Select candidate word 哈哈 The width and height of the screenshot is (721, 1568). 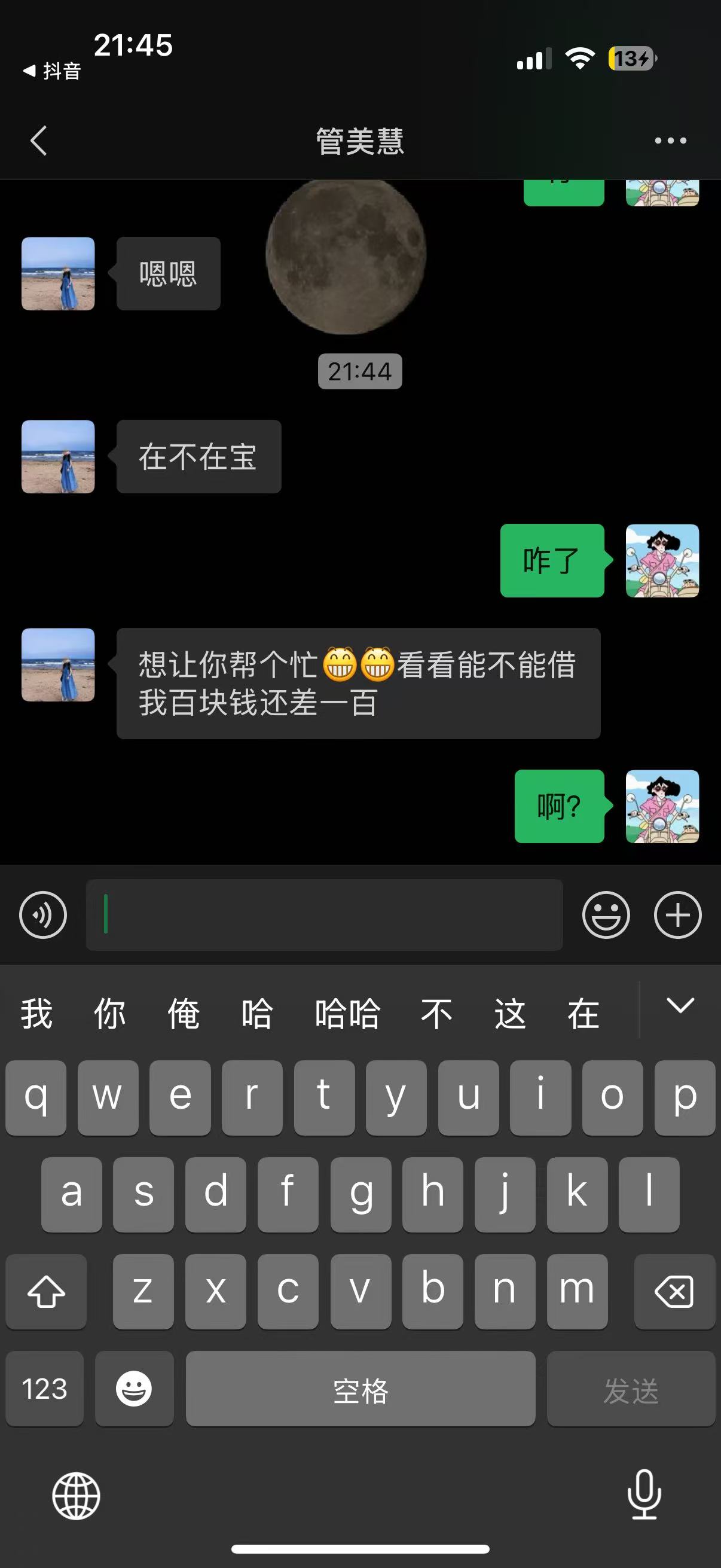pyautogui.click(x=347, y=1014)
